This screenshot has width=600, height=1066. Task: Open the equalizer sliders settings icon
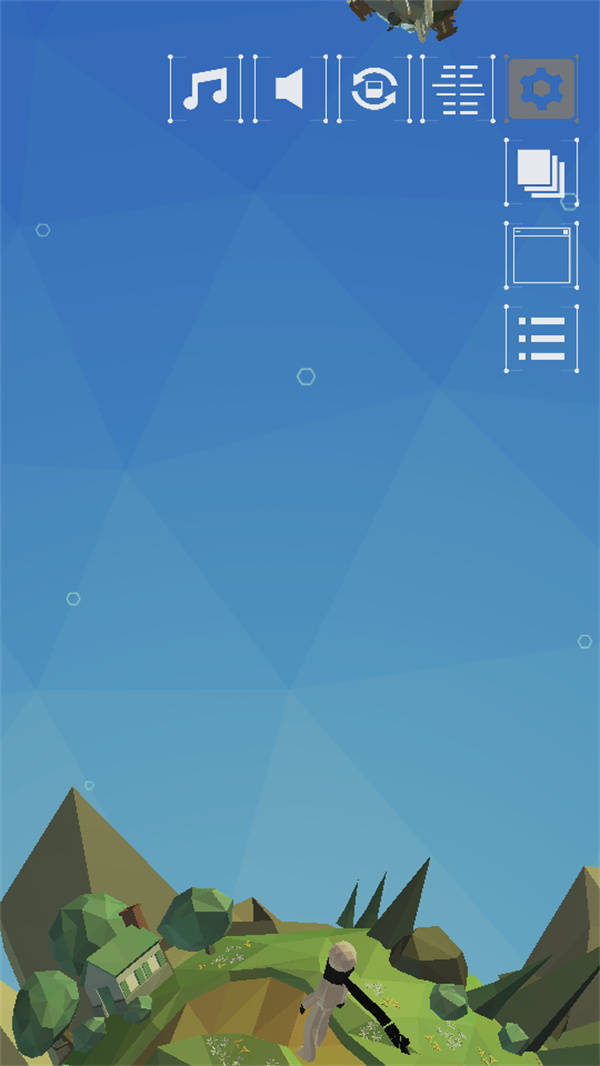458,90
